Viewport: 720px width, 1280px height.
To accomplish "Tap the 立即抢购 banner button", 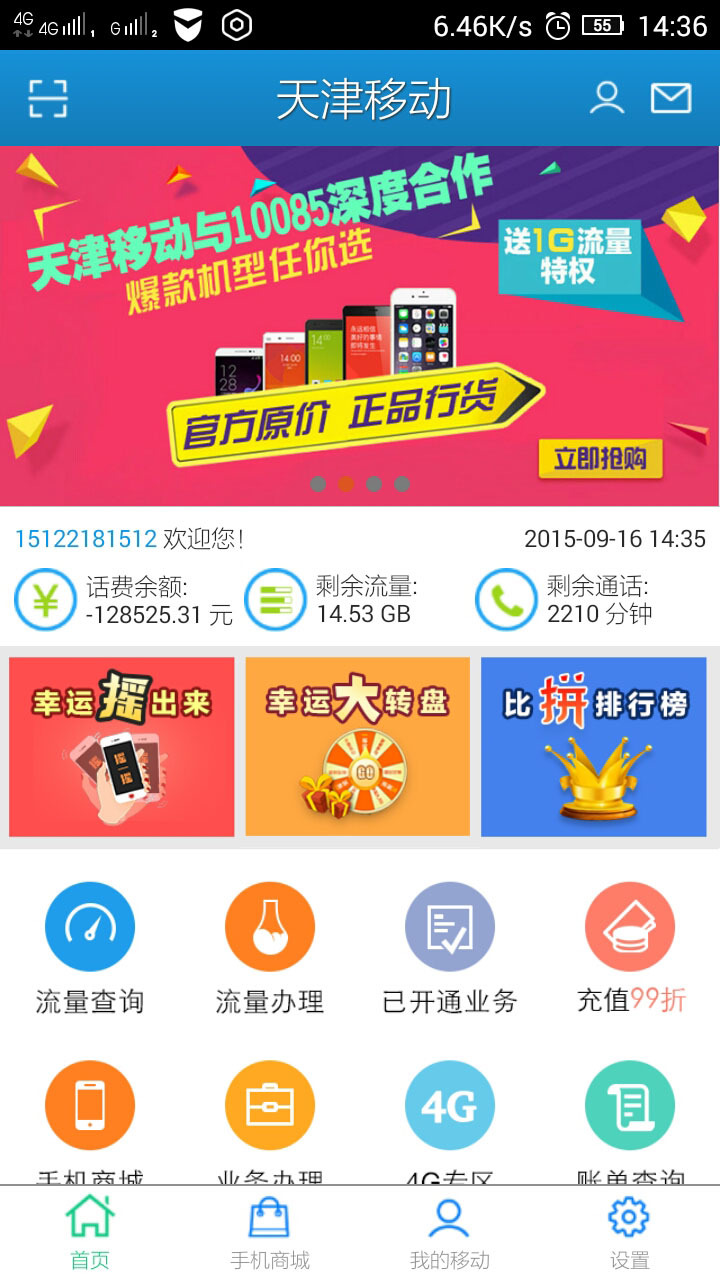I will click(x=600, y=460).
